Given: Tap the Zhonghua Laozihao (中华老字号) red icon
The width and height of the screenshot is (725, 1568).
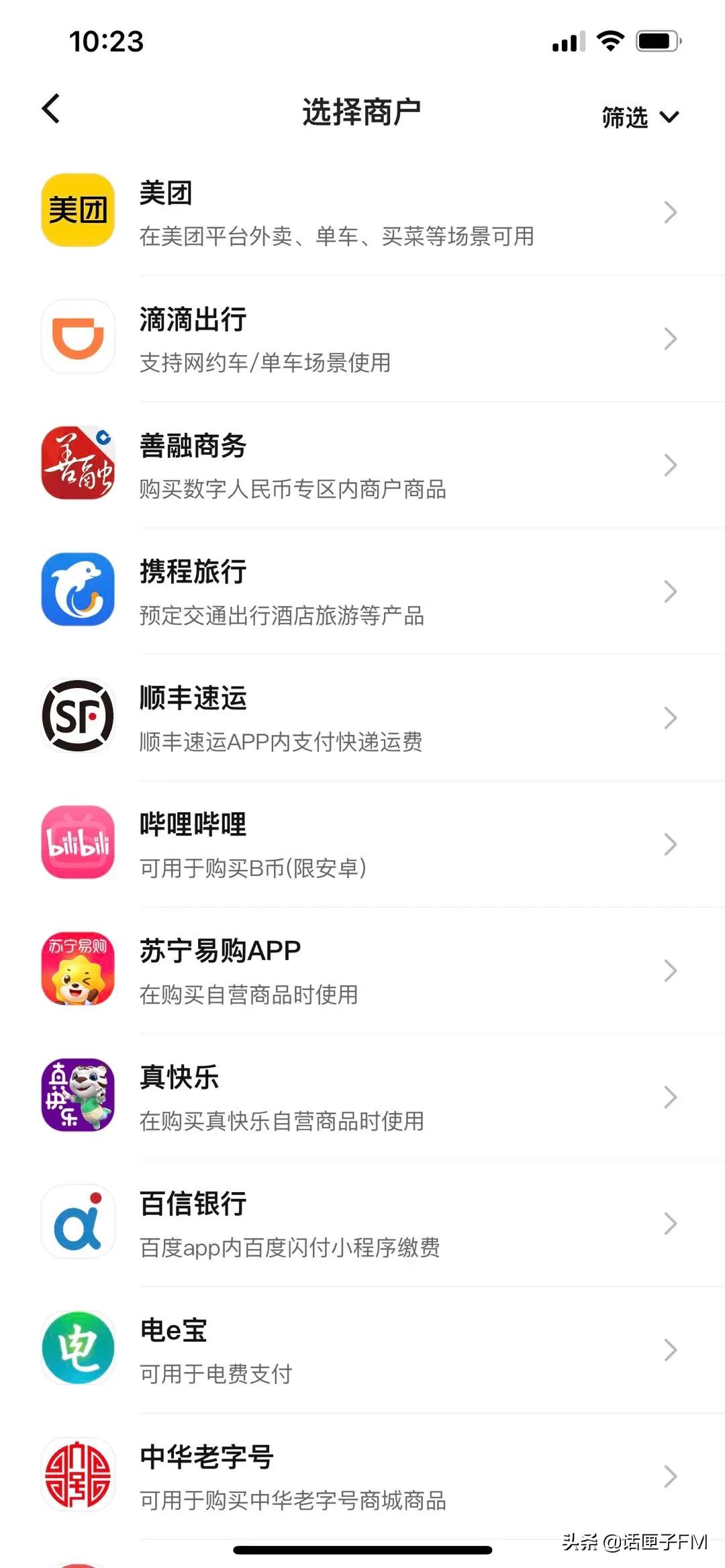Looking at the screenshot, I should tap(77, 1474).
